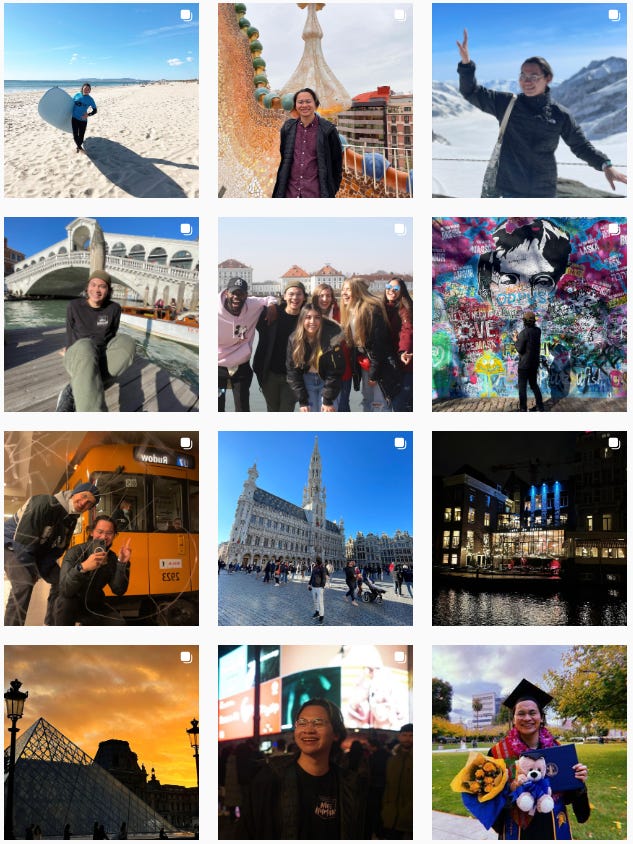Open the night canal buildings post
The image size is (633, 844).
pyautogui.click(x=529, y=528)
